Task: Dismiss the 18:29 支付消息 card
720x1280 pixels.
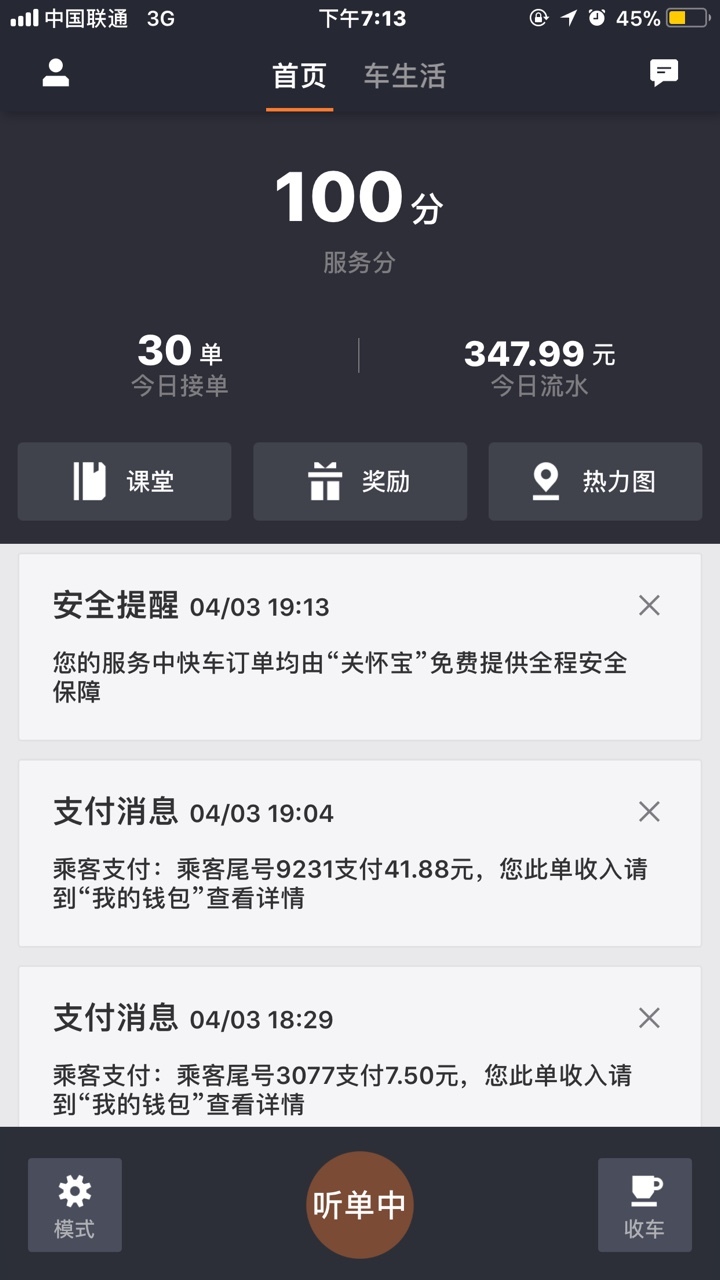Action: 649,1018
